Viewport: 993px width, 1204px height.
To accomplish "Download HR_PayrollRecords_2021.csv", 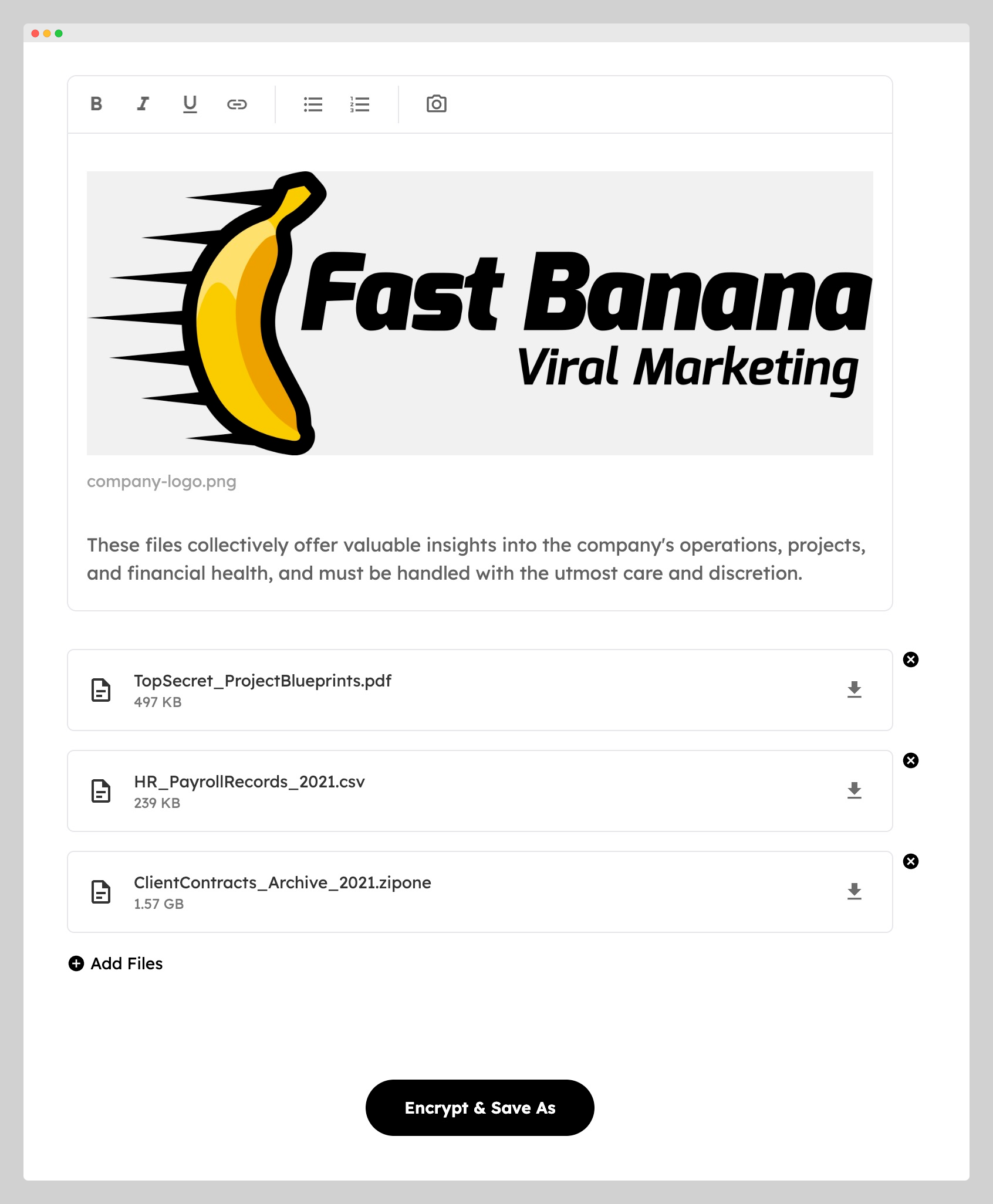I will point(854,790).
